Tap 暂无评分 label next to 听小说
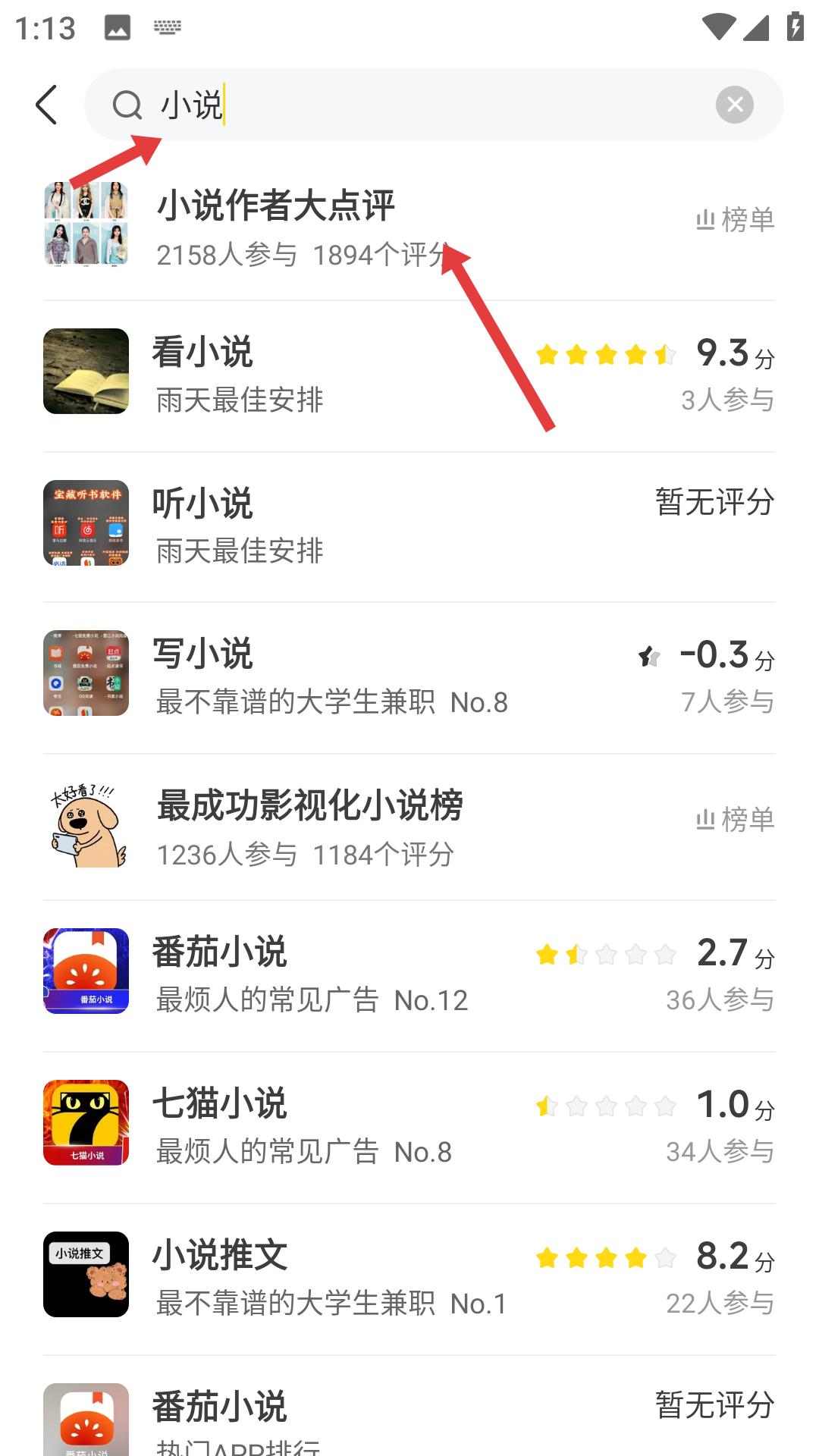 point(714,500)
